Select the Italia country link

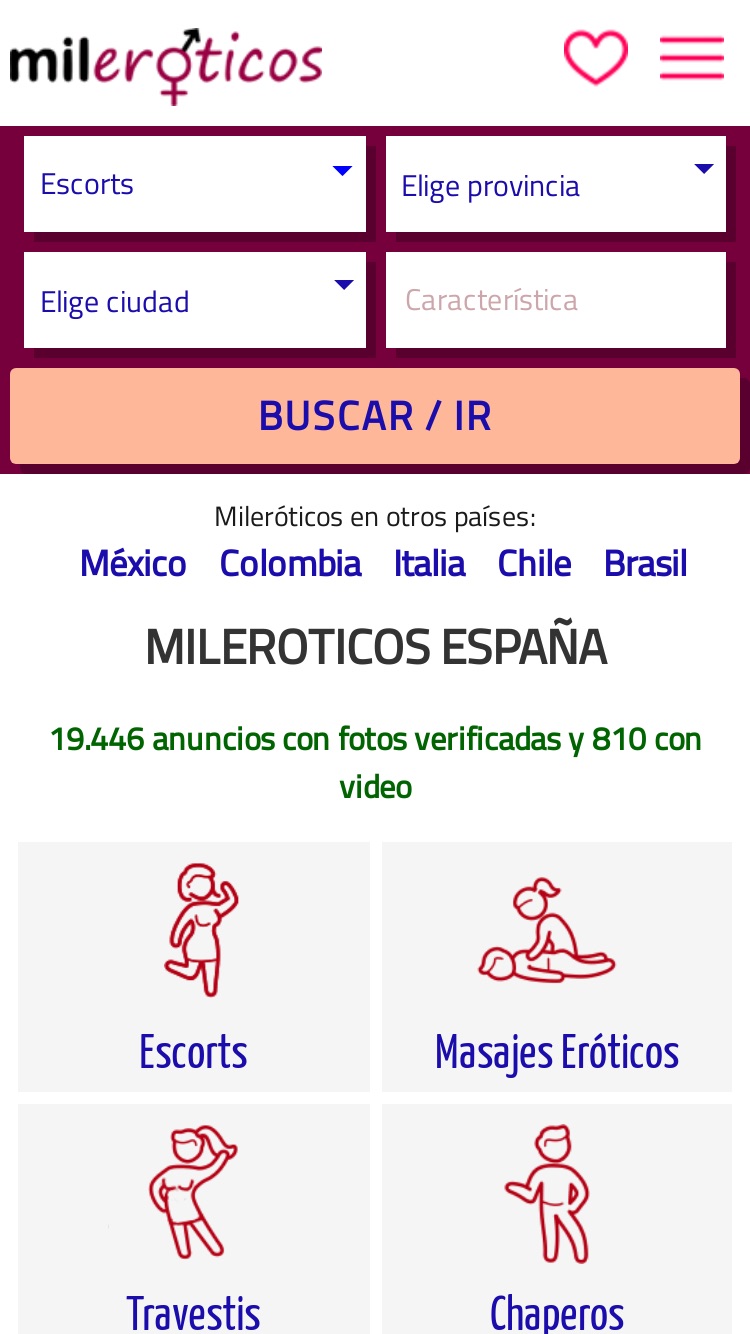pyautogui.click(x=429, y=563)
